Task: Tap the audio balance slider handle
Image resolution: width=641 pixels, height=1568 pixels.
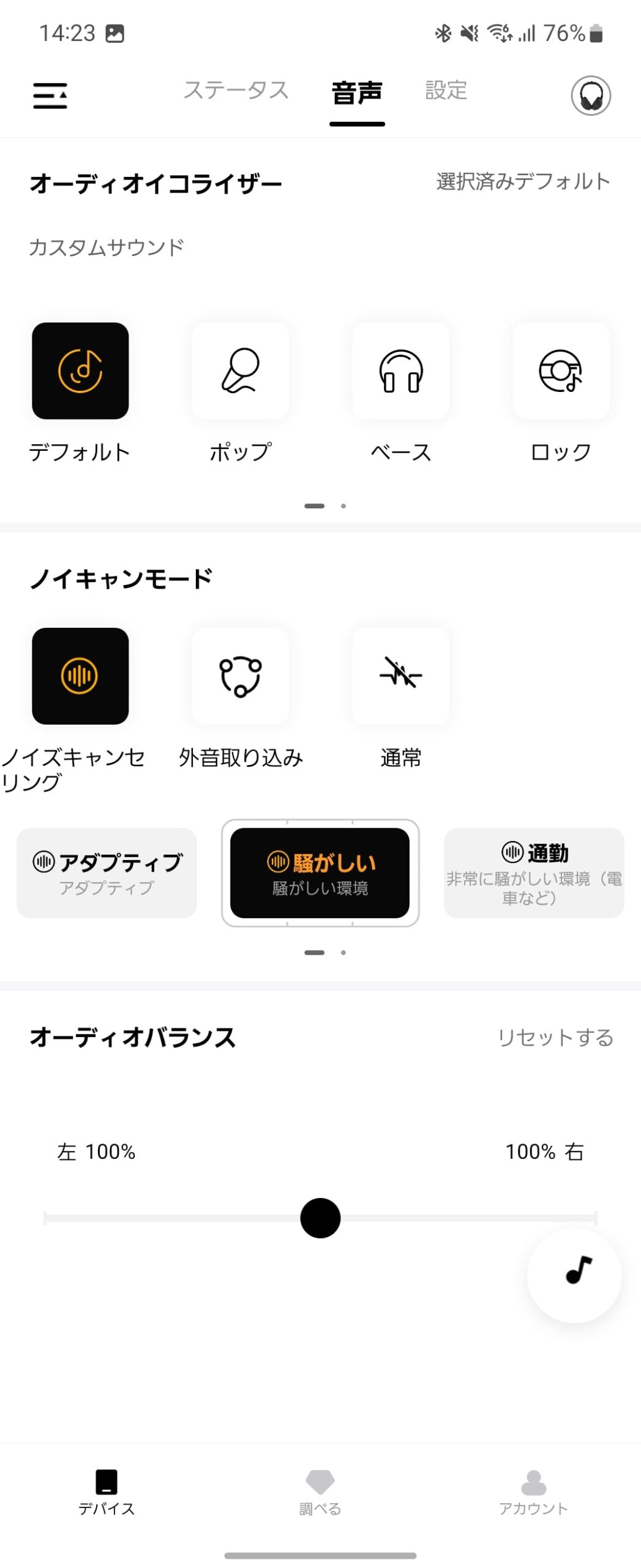Action: click(x=320, y=1218)
